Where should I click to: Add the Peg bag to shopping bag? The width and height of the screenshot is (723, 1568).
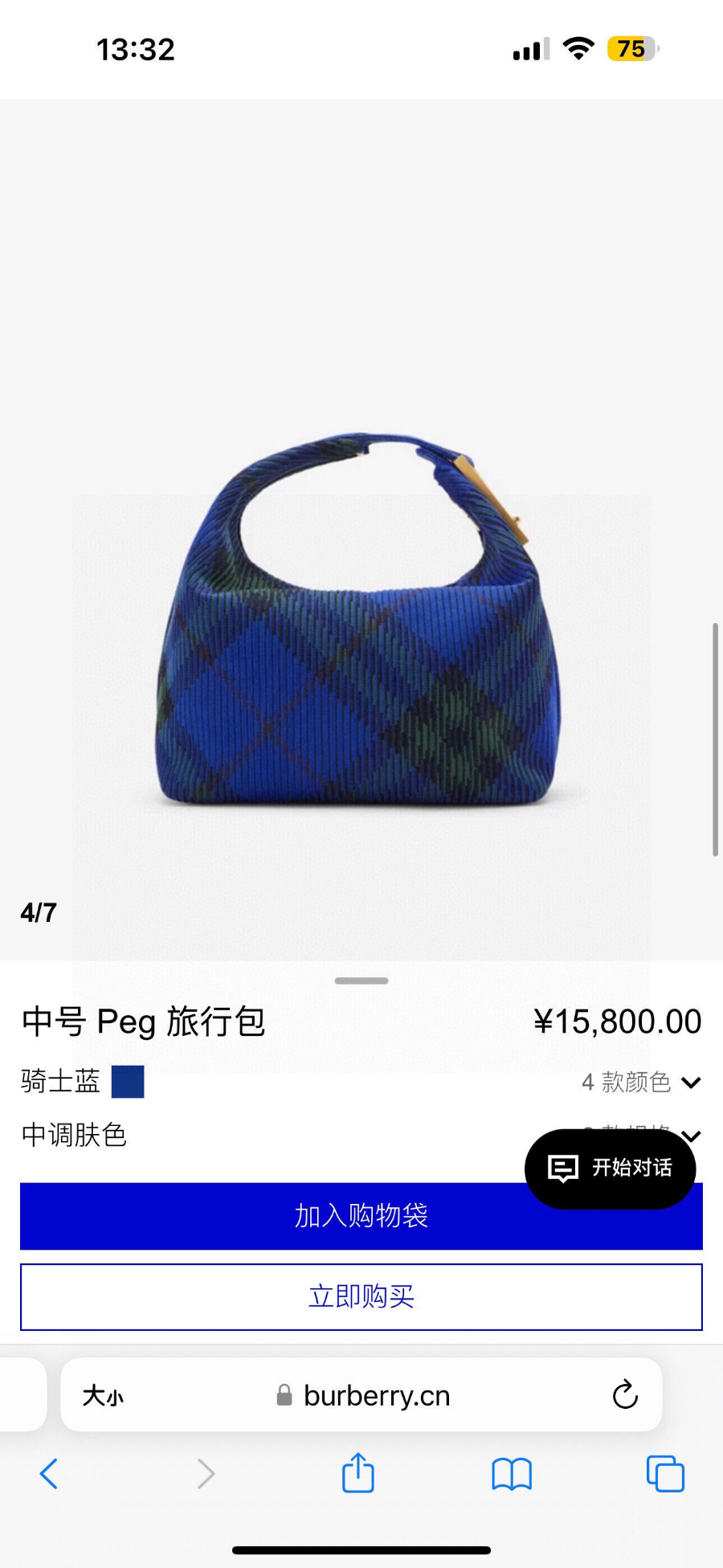(273, 1216)
